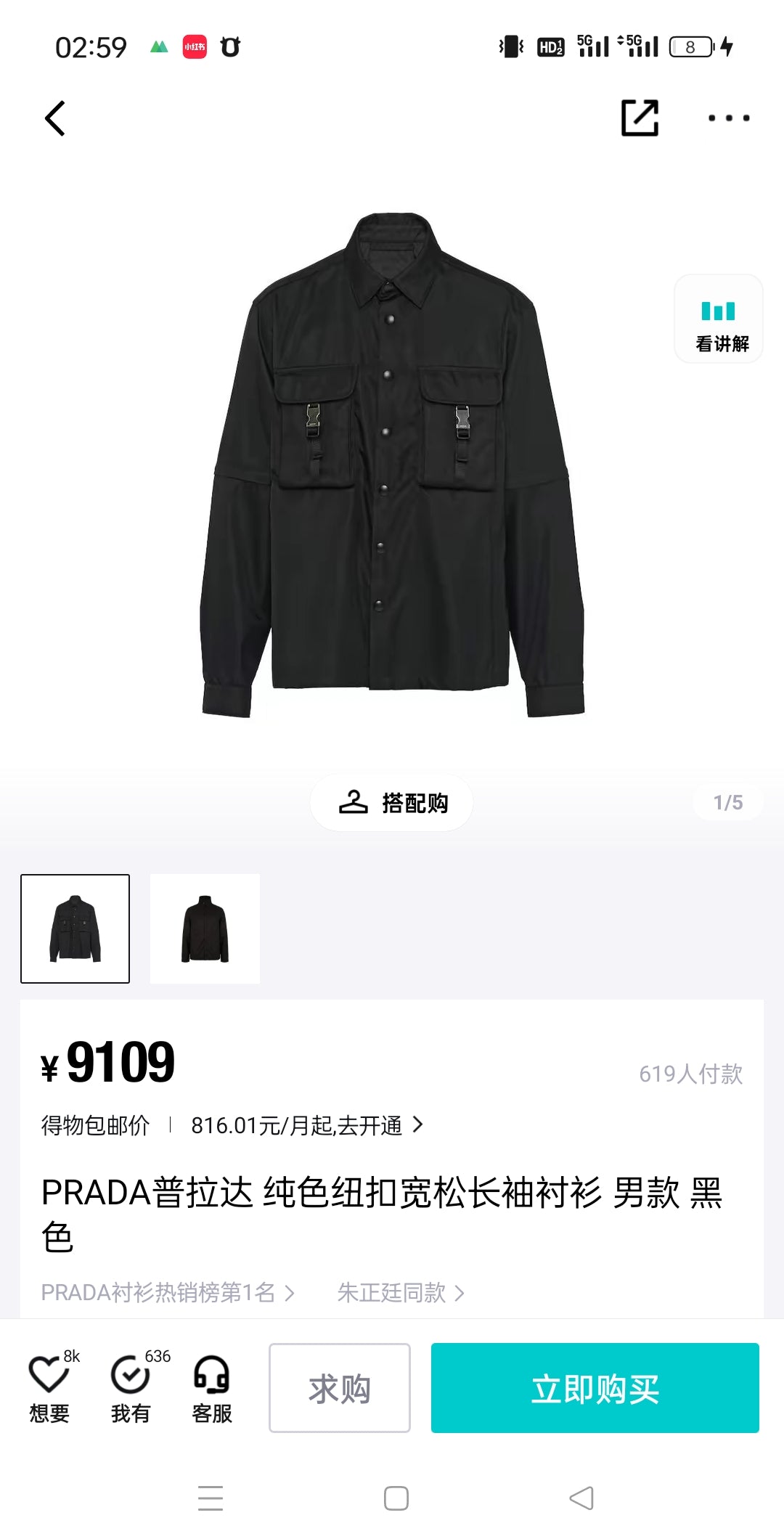The width and height of the screenshot is (784, 1539).
Task: Open the three-dot overflow menu
Action: point(729,118)
